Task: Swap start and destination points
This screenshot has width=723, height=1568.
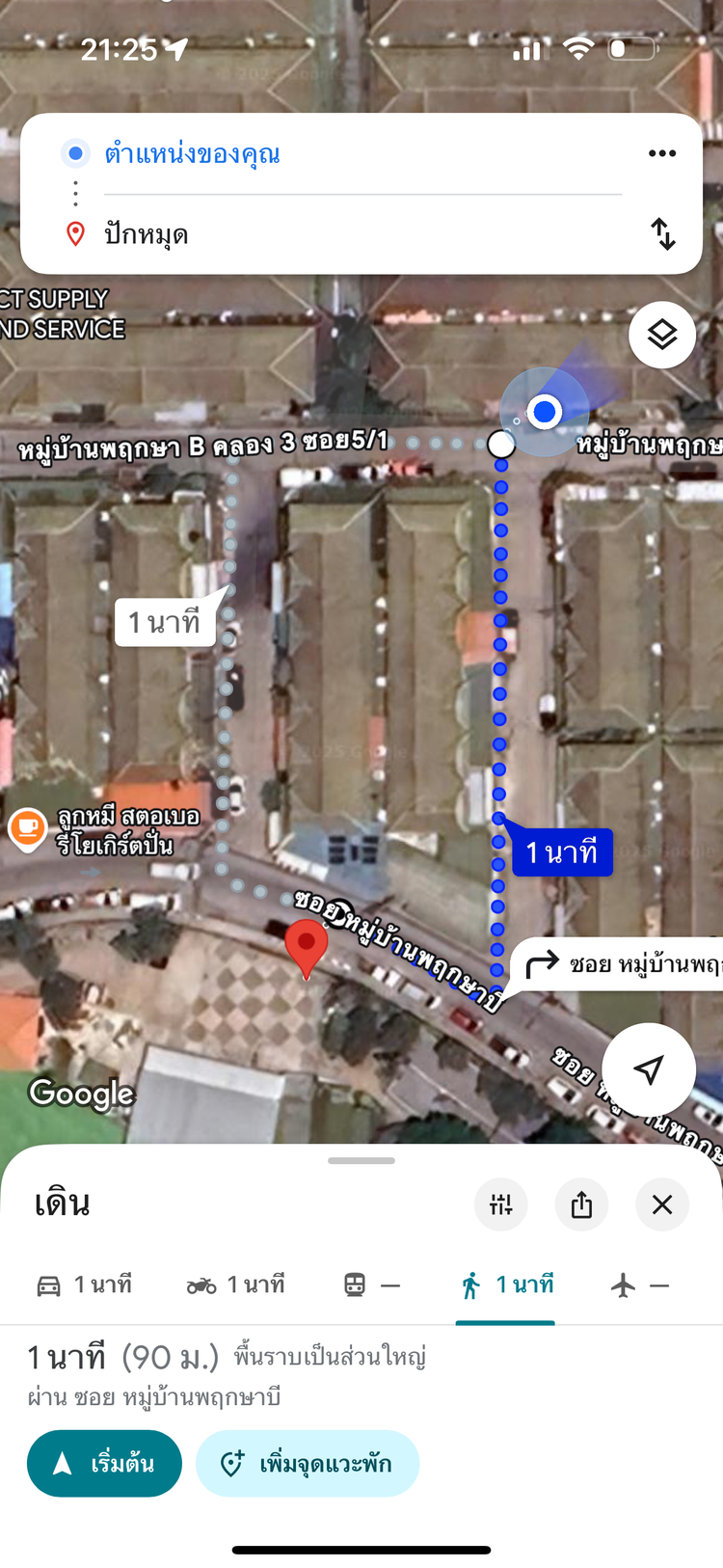Action: (663, 233)
